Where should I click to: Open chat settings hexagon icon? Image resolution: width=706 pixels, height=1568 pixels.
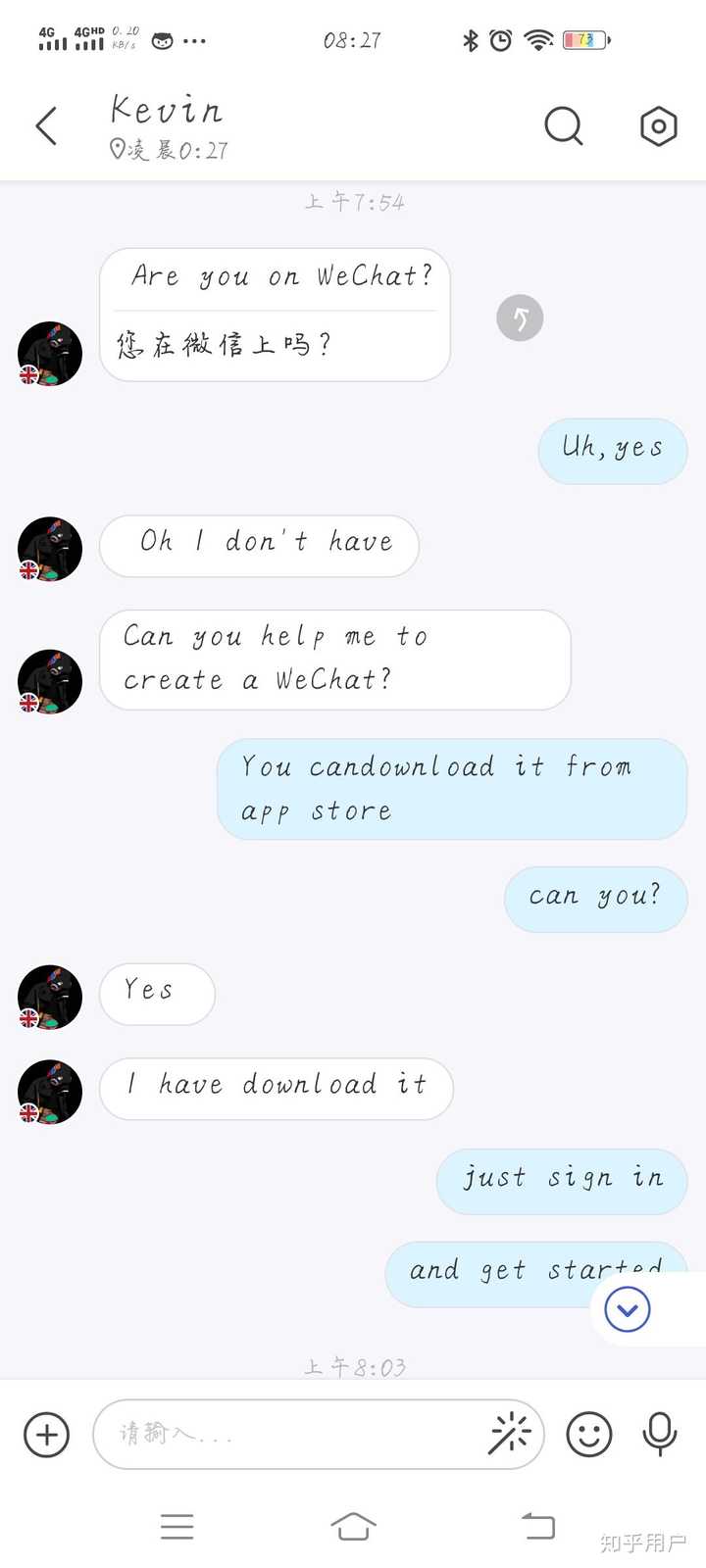pyautogui.click(x=658, y=126)
